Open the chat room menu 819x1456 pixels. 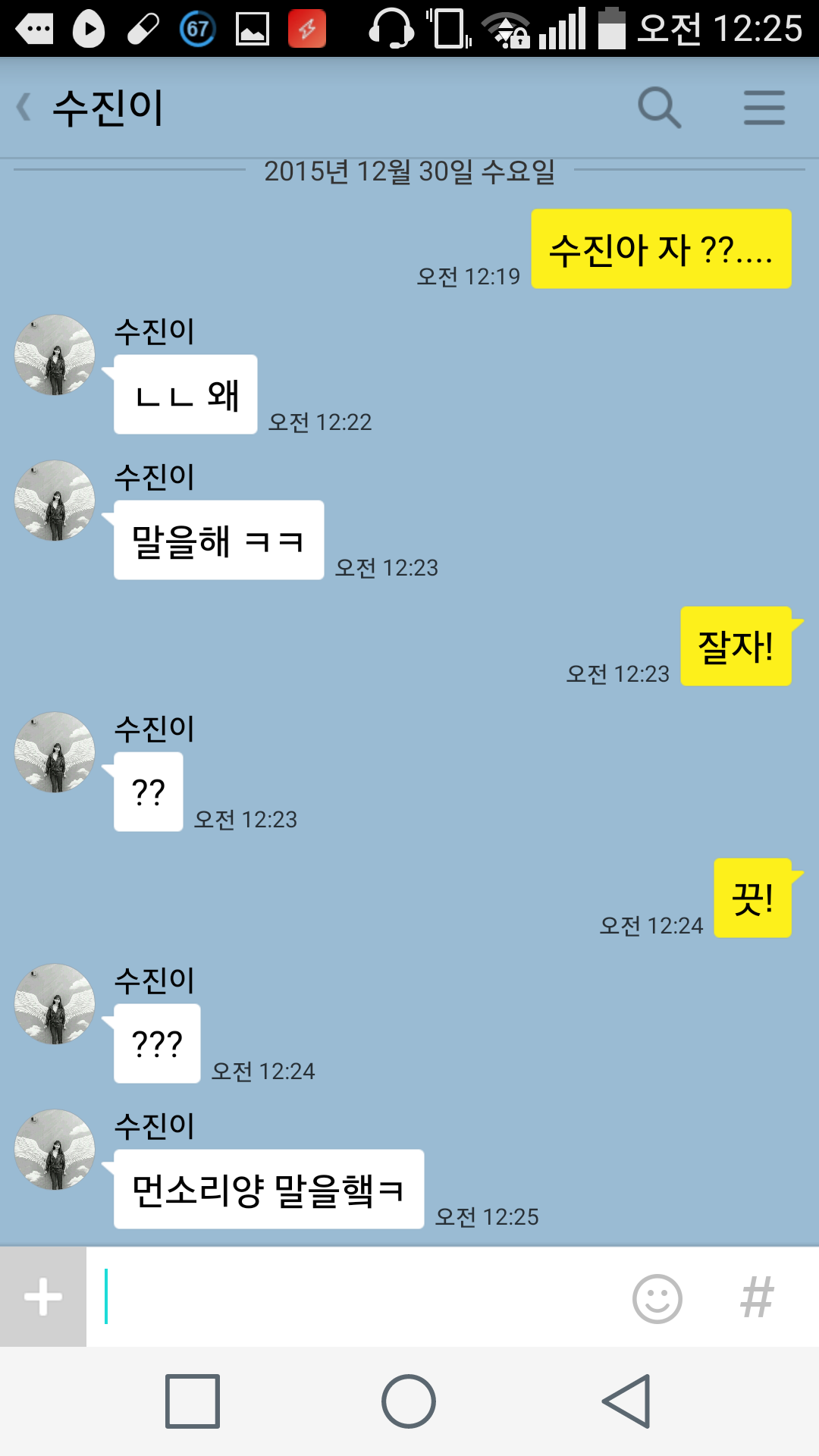pyautogui.click(x=764, y=108)
